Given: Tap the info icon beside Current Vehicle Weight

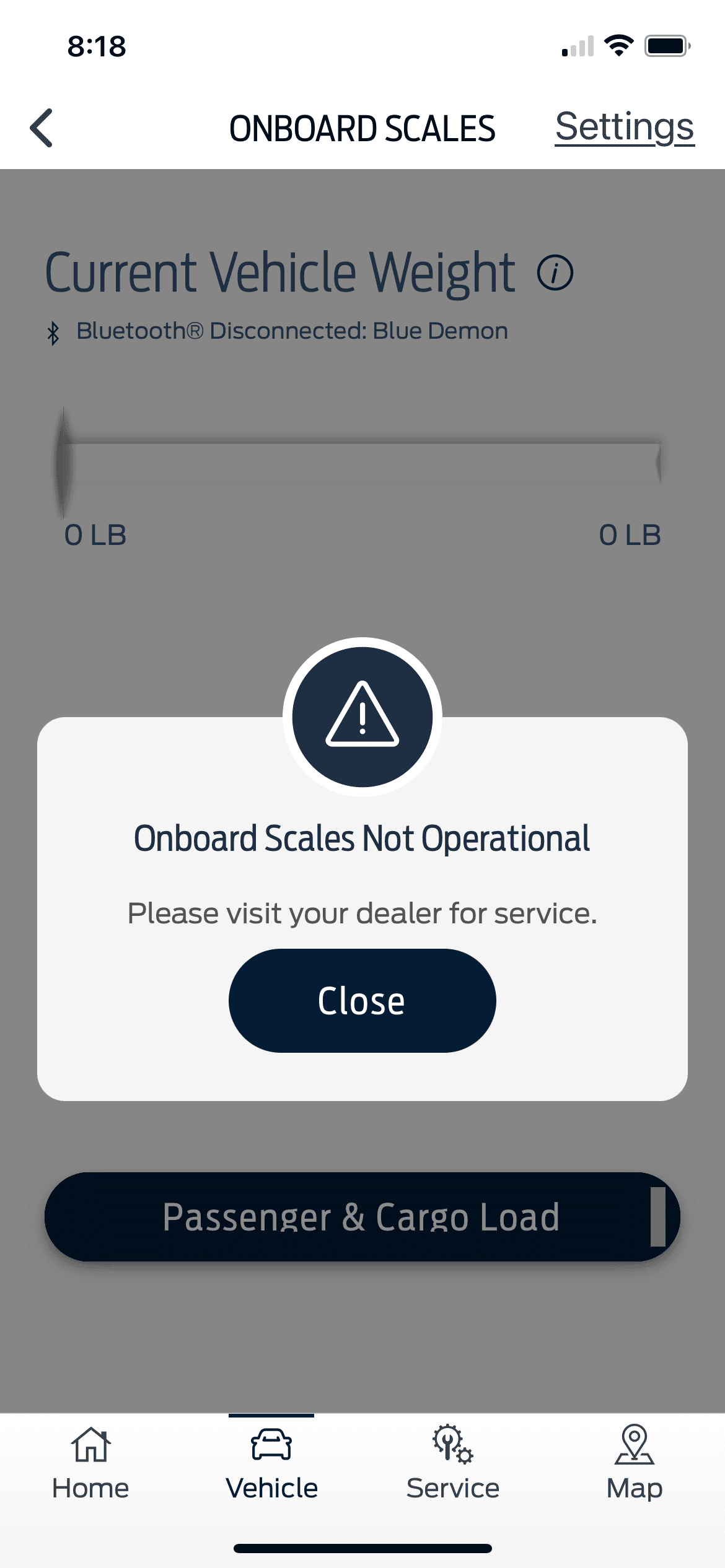Looking at the screenshot, I should click(x=555, y=272).
